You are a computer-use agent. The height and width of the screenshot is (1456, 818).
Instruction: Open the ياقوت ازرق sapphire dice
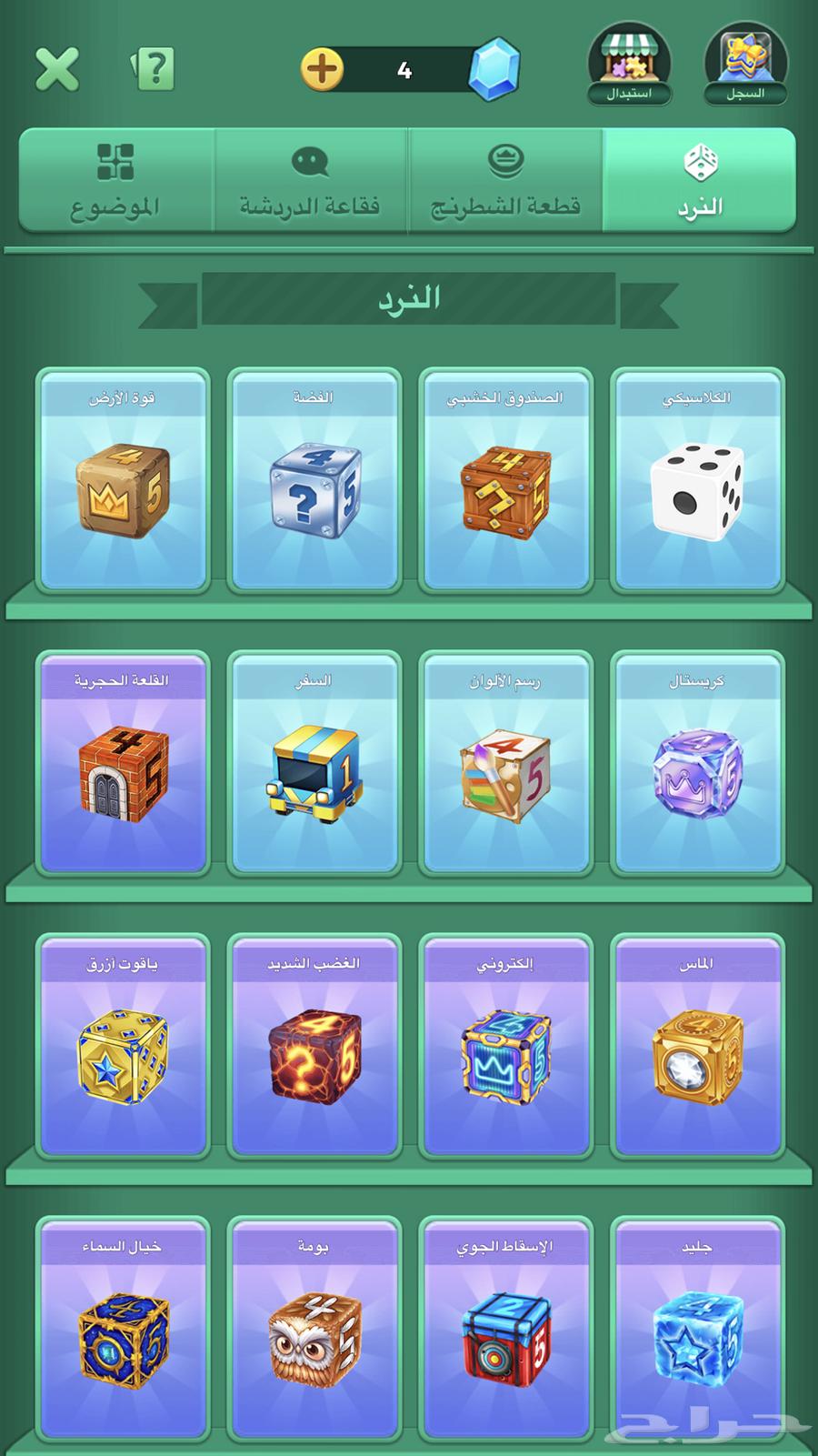(x=123, y=1045)
